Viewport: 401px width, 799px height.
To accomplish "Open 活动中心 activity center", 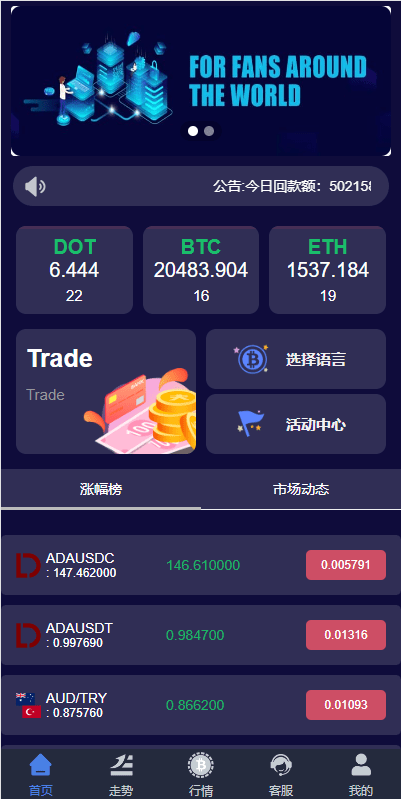I will (x=296, y=424).
